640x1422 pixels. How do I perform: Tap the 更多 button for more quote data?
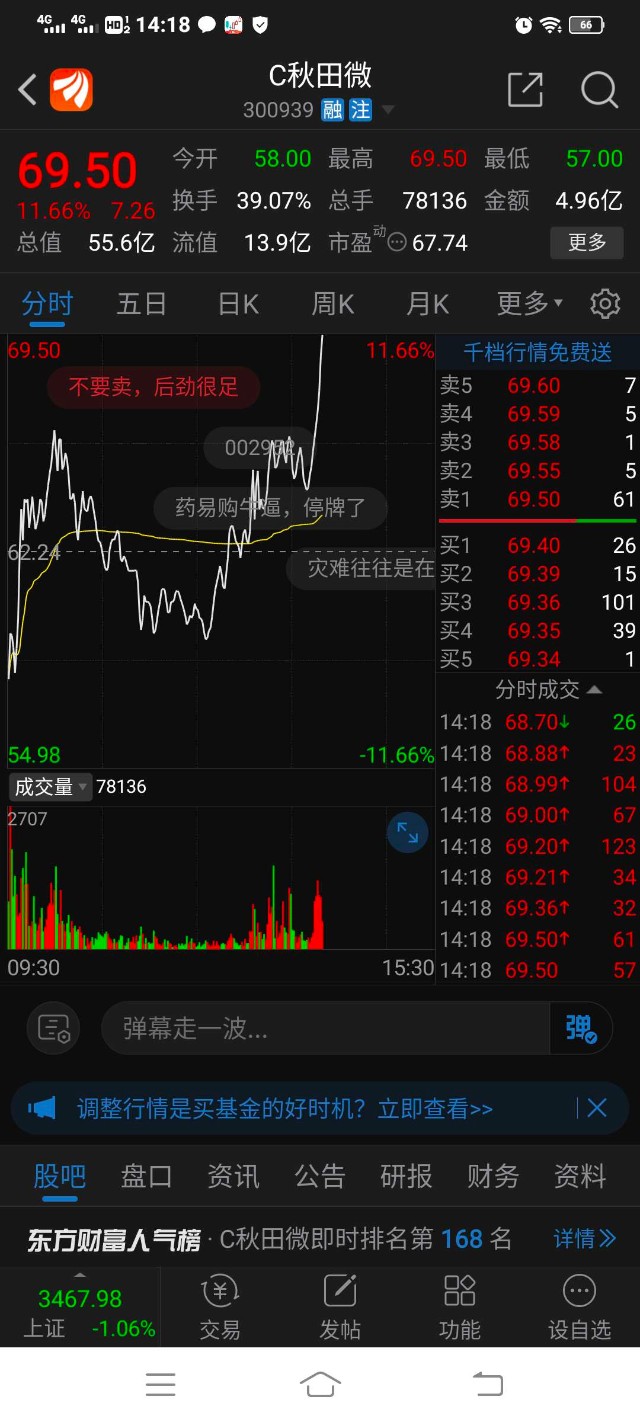[x=587, y=242]
